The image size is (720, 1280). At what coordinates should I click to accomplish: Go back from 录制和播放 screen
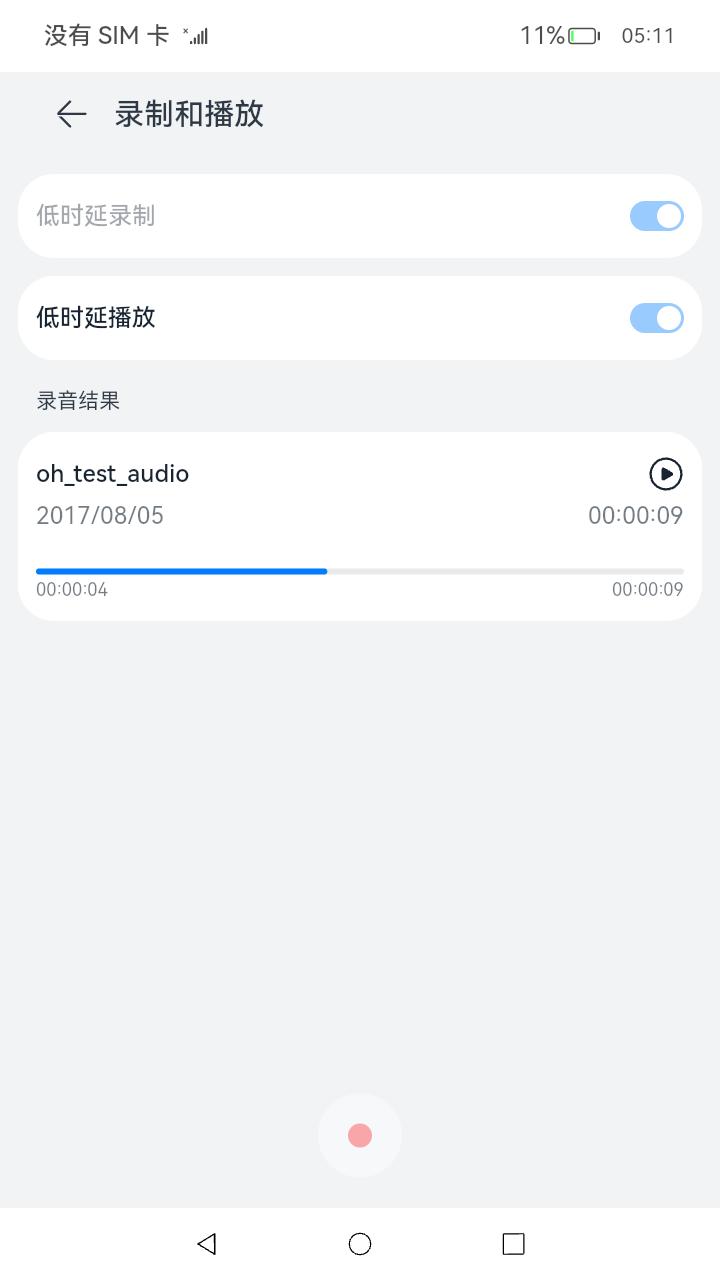pyautogui.click(x=71, y=114)
